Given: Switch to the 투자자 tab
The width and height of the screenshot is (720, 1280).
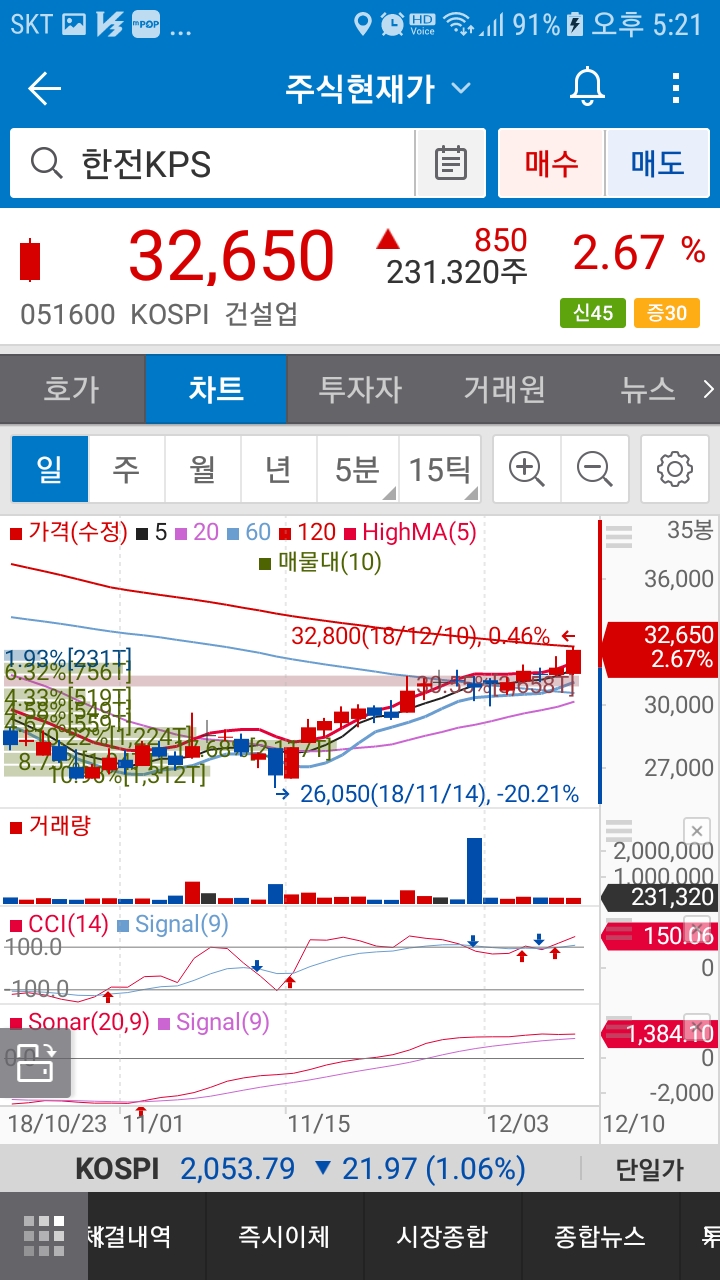Looking at the screenshot, I should [x=360, y=390].
